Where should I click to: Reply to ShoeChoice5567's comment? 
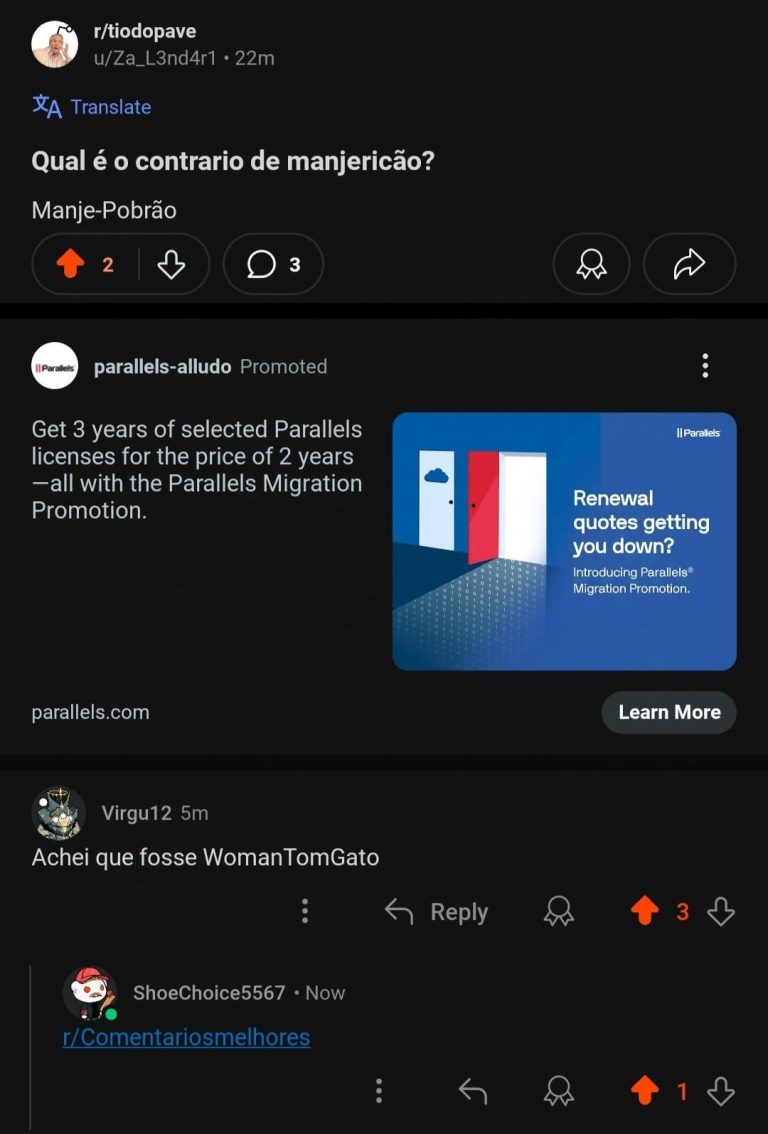pos(472,1092)
